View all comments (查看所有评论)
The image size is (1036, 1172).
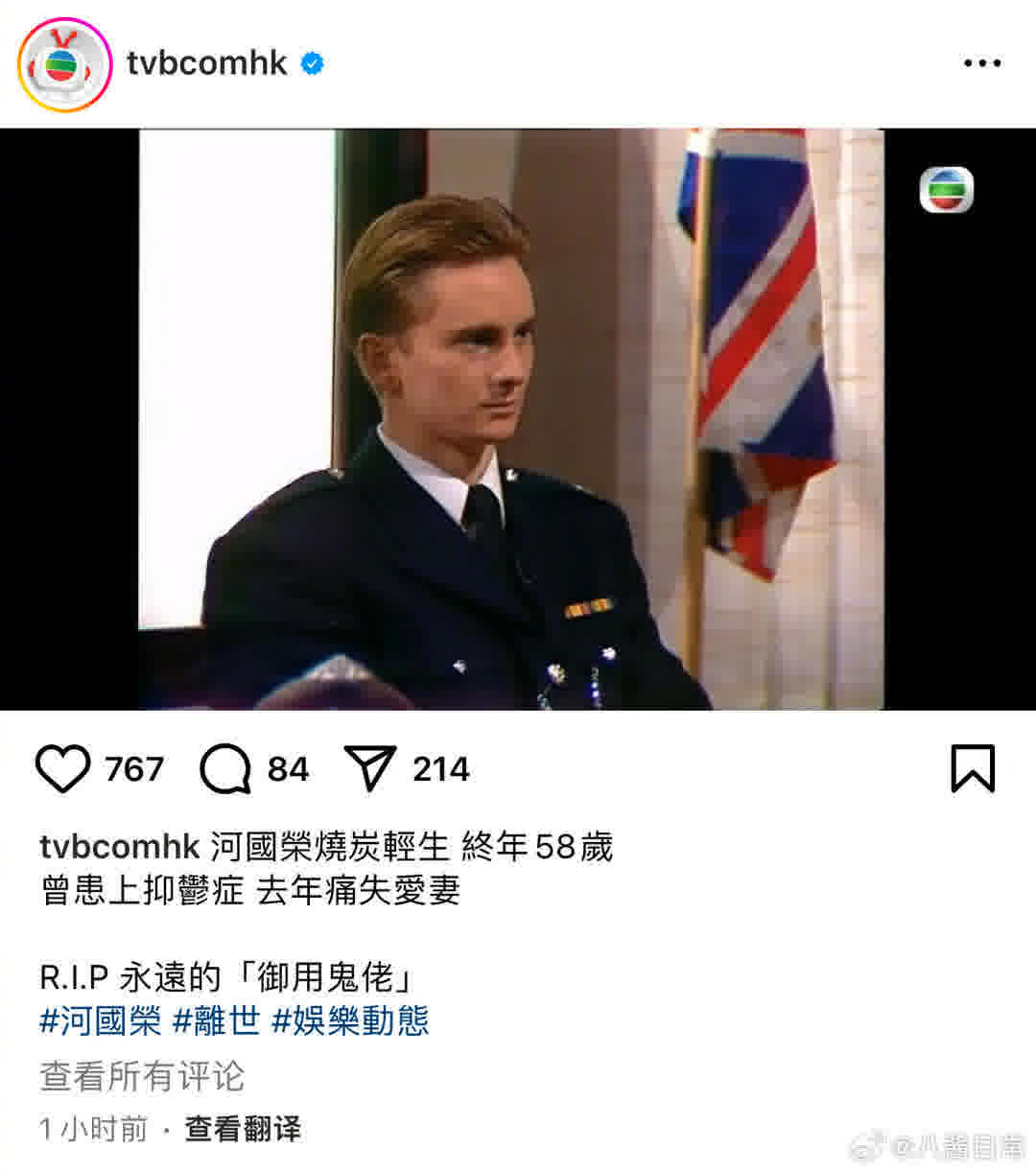[142, 1076]
